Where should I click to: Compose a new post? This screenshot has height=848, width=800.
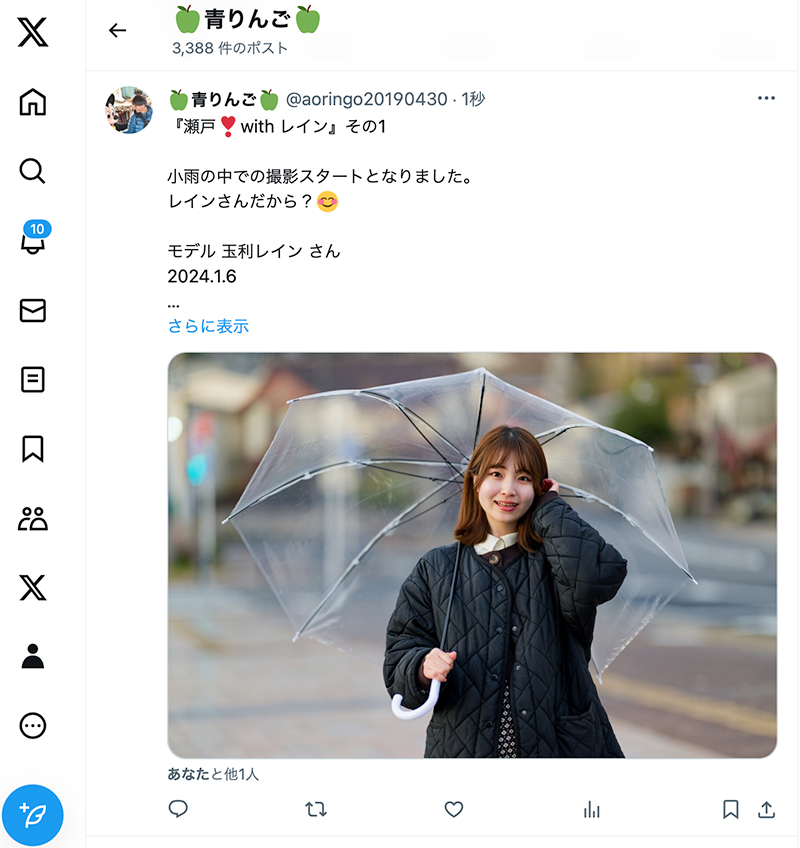pos(33,815)
